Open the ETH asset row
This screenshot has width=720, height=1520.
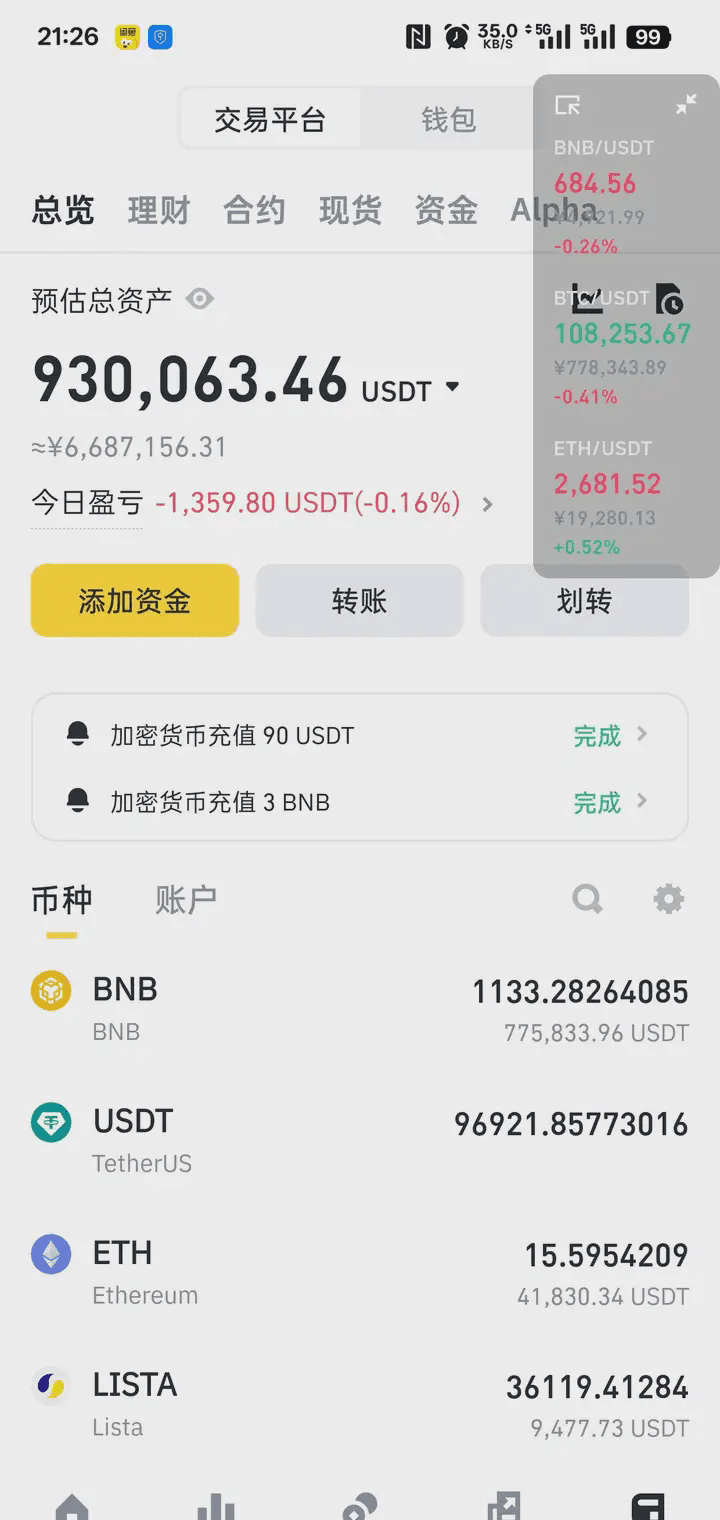click(360, 1272)
